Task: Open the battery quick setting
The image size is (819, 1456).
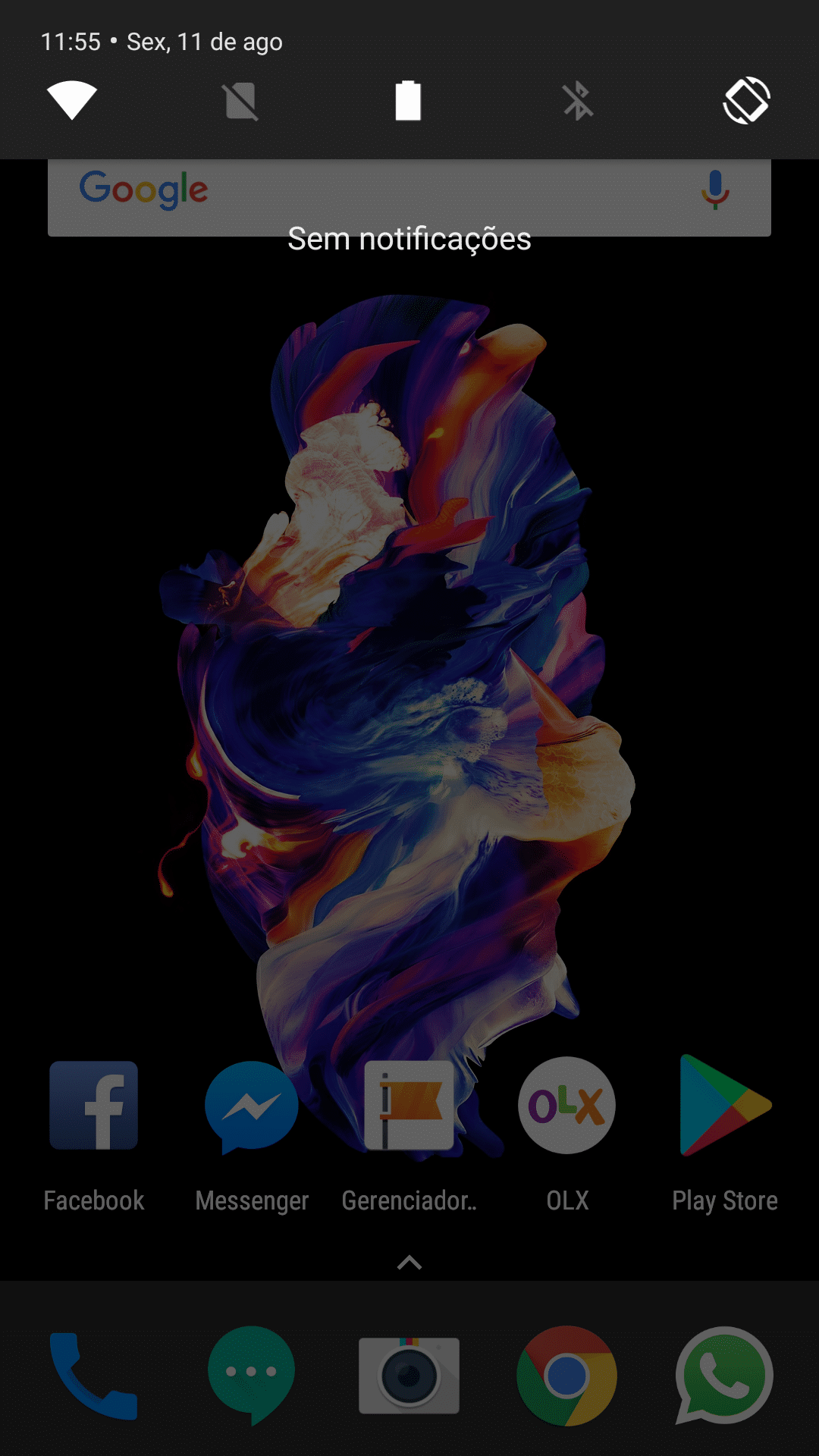Action: click(x=408, y=101)
